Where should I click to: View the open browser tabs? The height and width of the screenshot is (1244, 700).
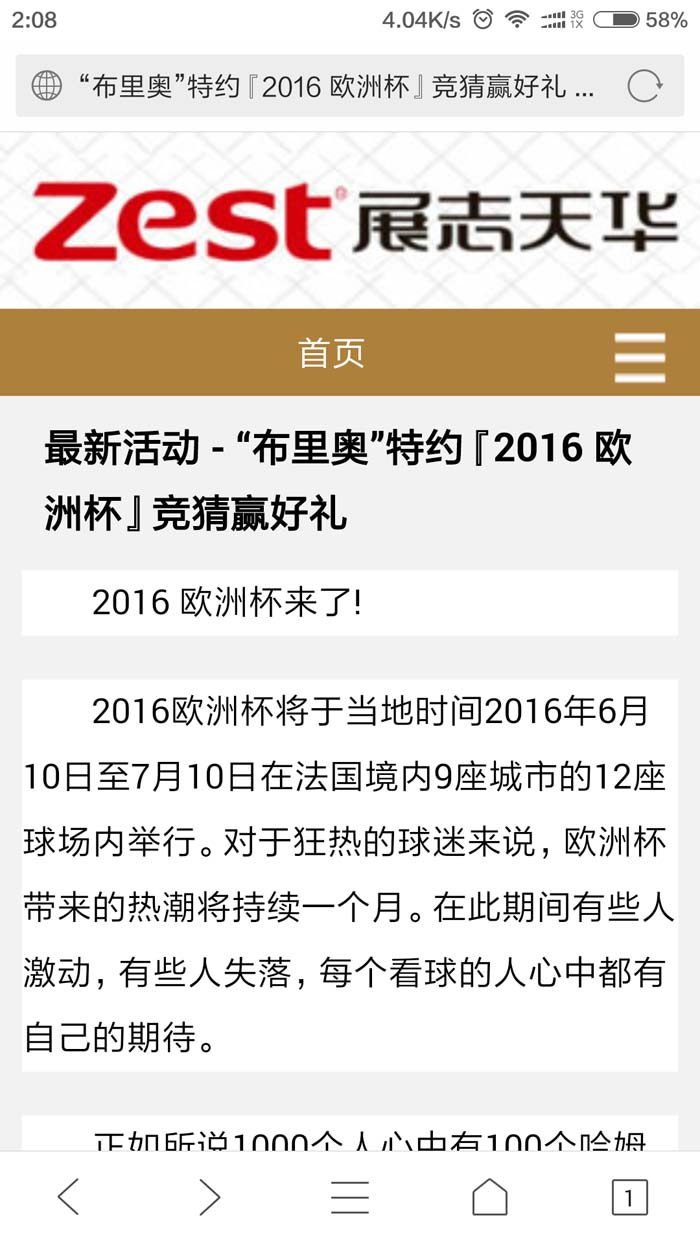[629, 1196]
